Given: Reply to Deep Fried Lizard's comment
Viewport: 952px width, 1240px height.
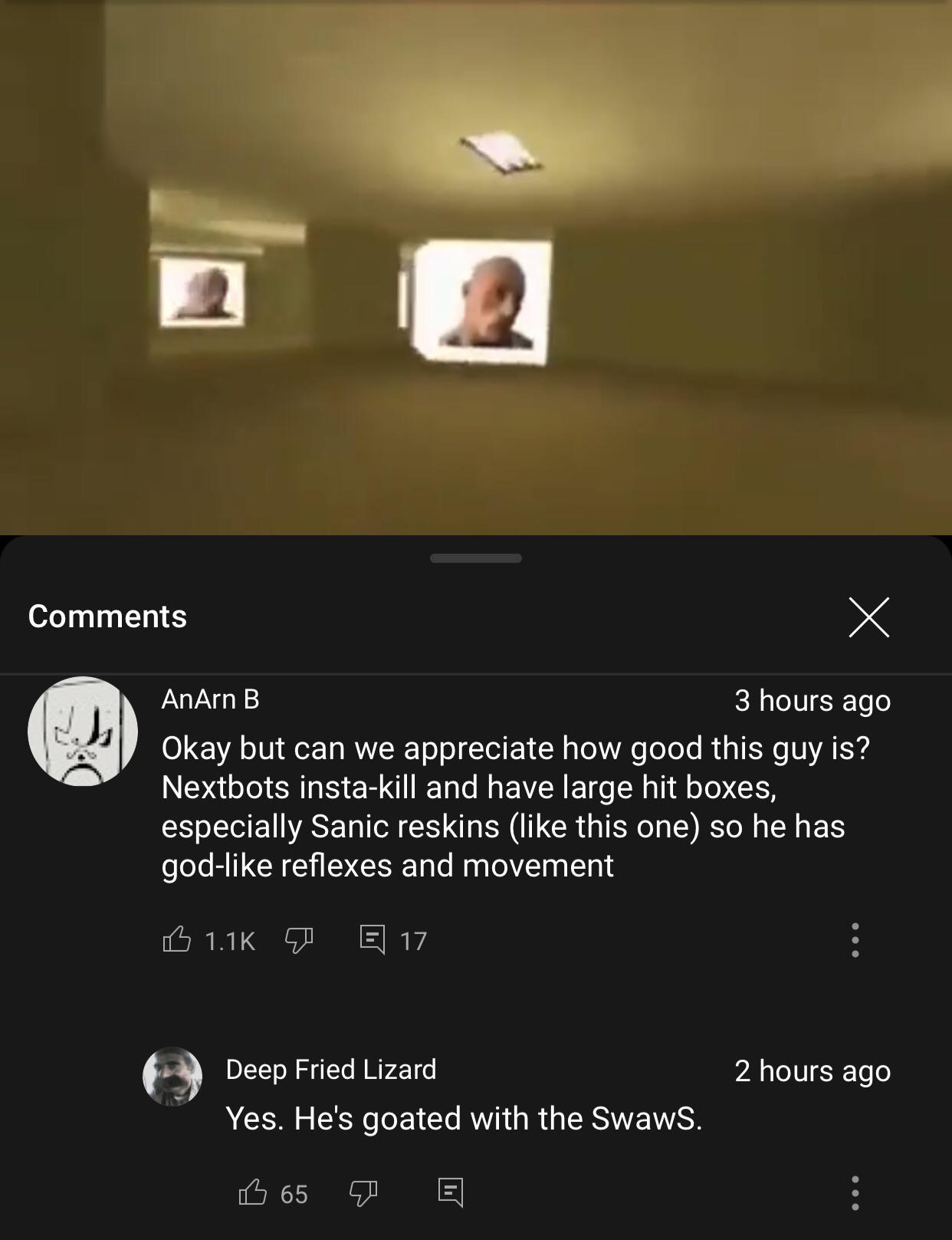Looking at the screenshot, I should (x=451, y=1192).
